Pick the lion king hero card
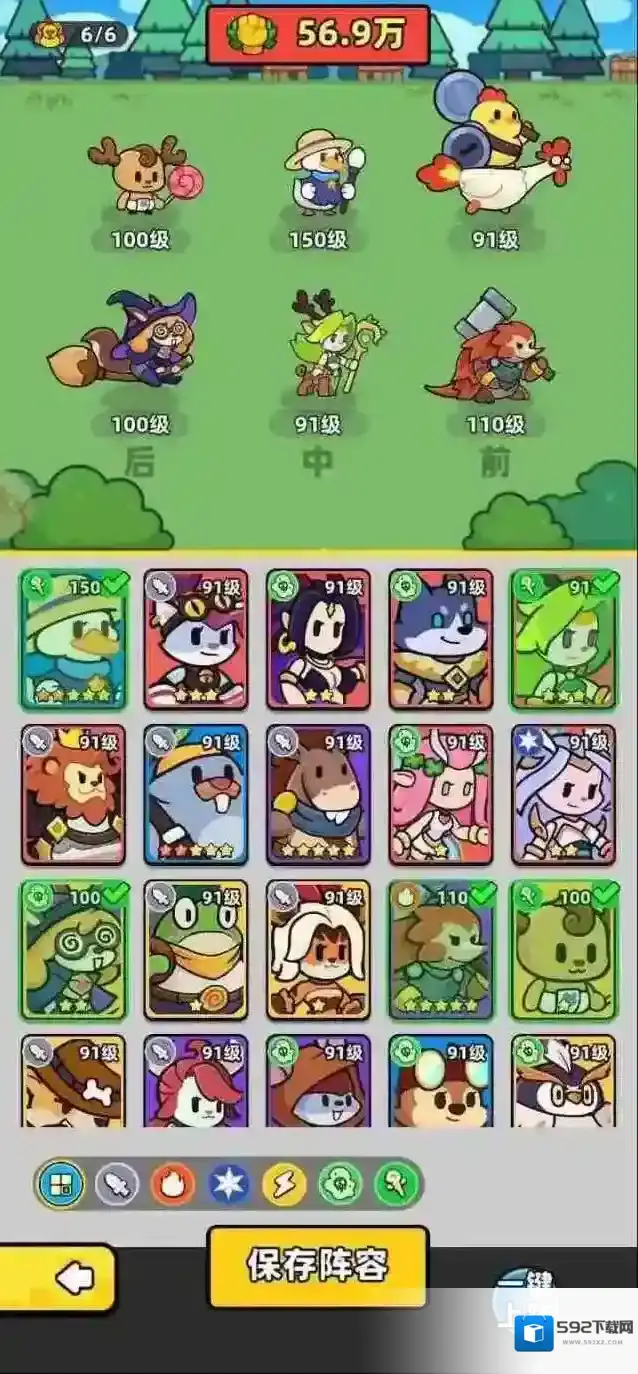 tap(74, 794)
